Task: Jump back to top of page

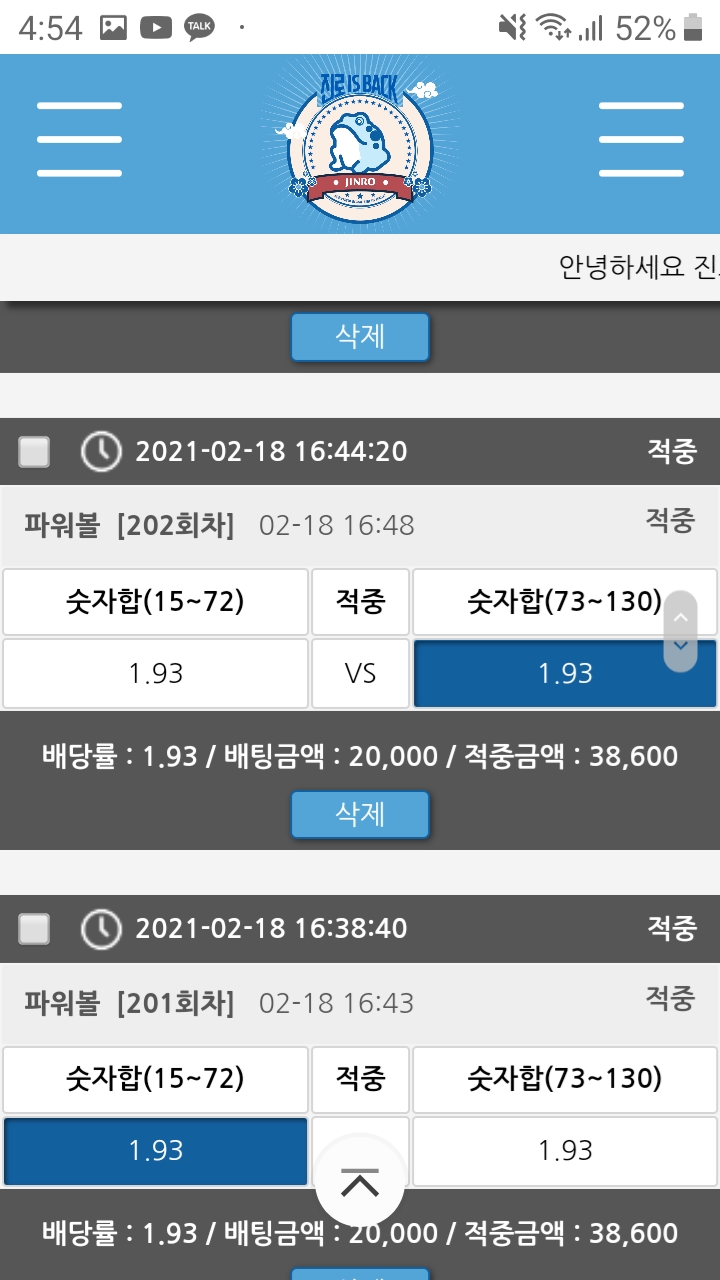Action: 360,1184
